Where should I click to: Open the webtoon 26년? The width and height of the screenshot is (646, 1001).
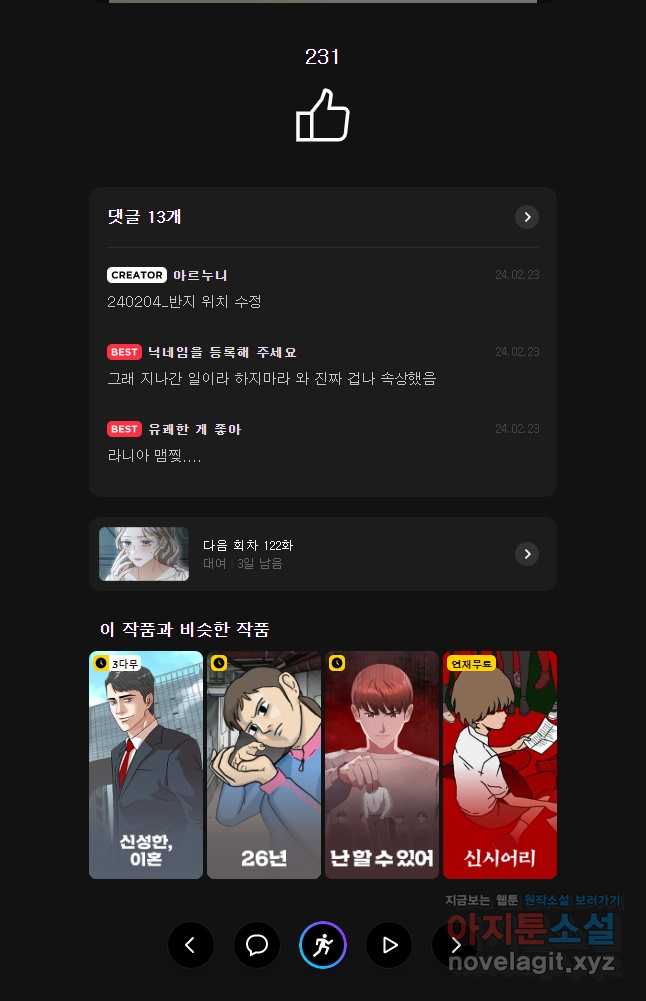click(264, 765)
